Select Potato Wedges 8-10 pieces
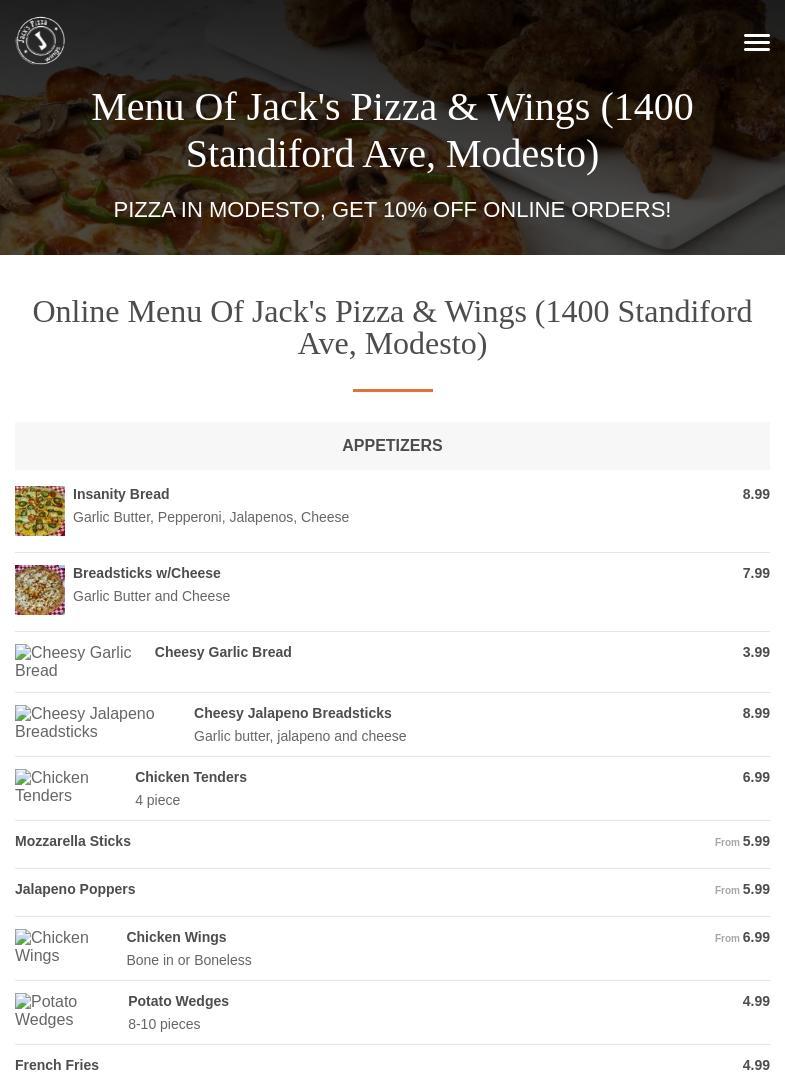This screenshot has width=785, height=1081. click(178, 1001)
